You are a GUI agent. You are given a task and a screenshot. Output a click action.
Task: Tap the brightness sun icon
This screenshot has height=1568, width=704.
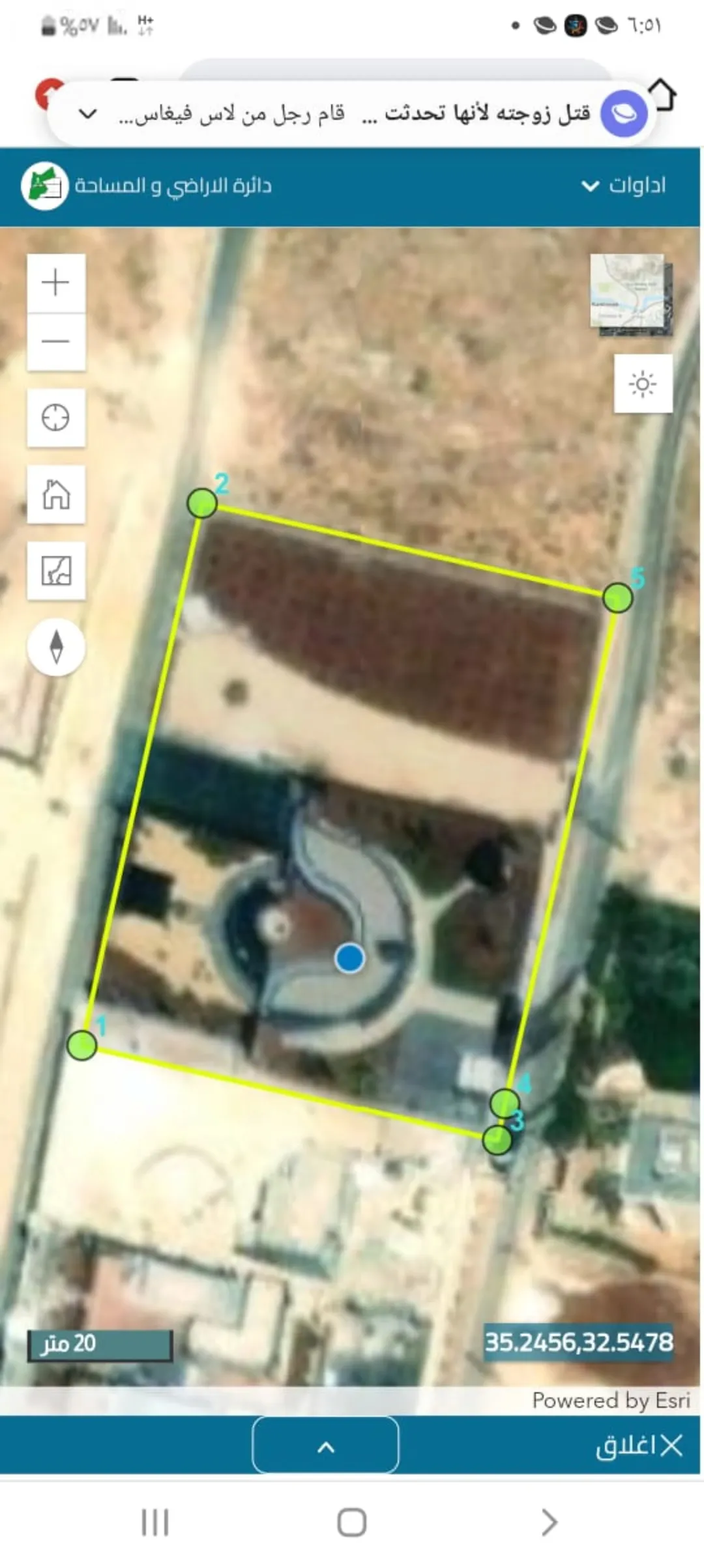pos(643,384)
